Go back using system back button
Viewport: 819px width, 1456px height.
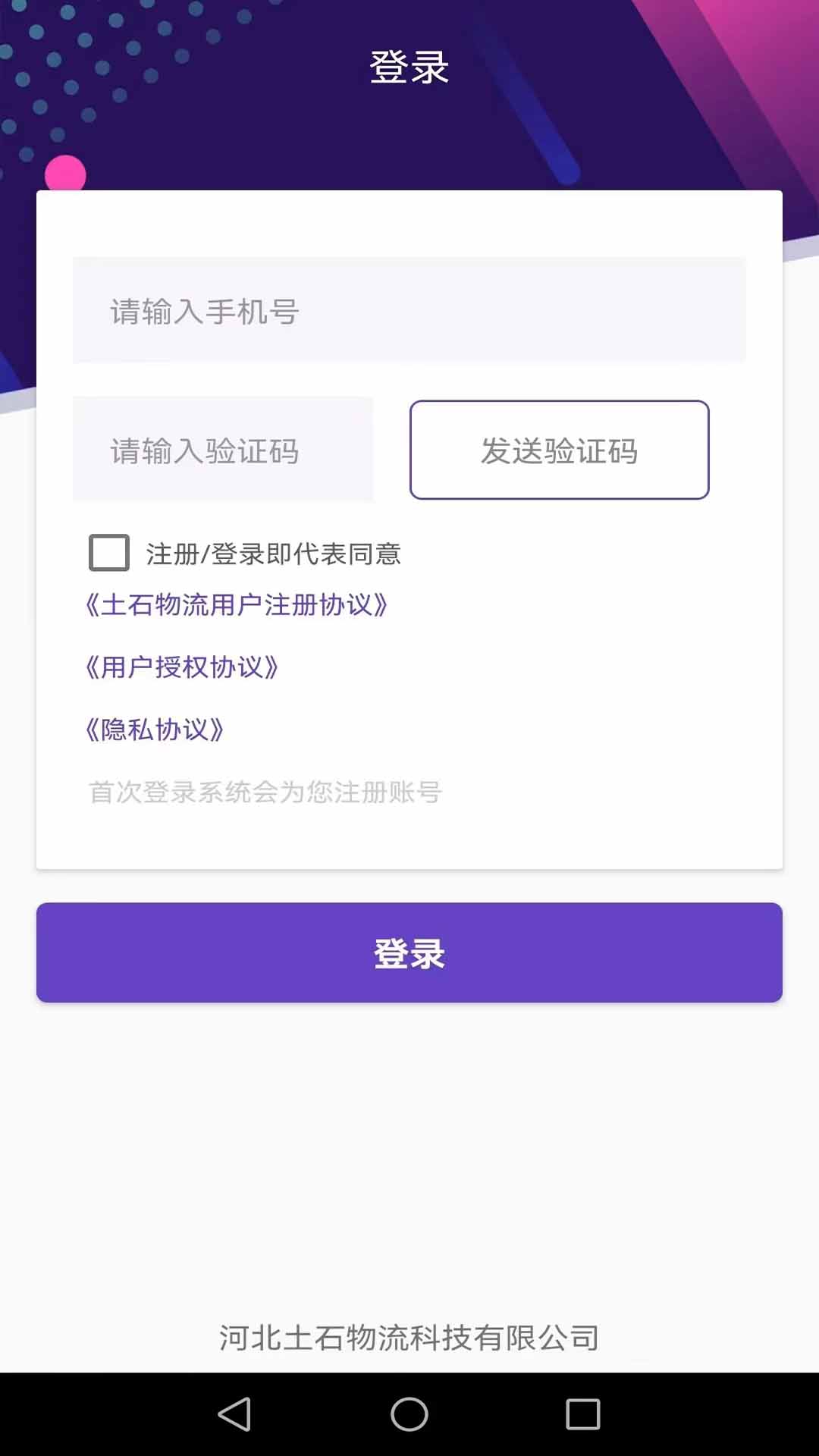click(x=234, y=1414)
